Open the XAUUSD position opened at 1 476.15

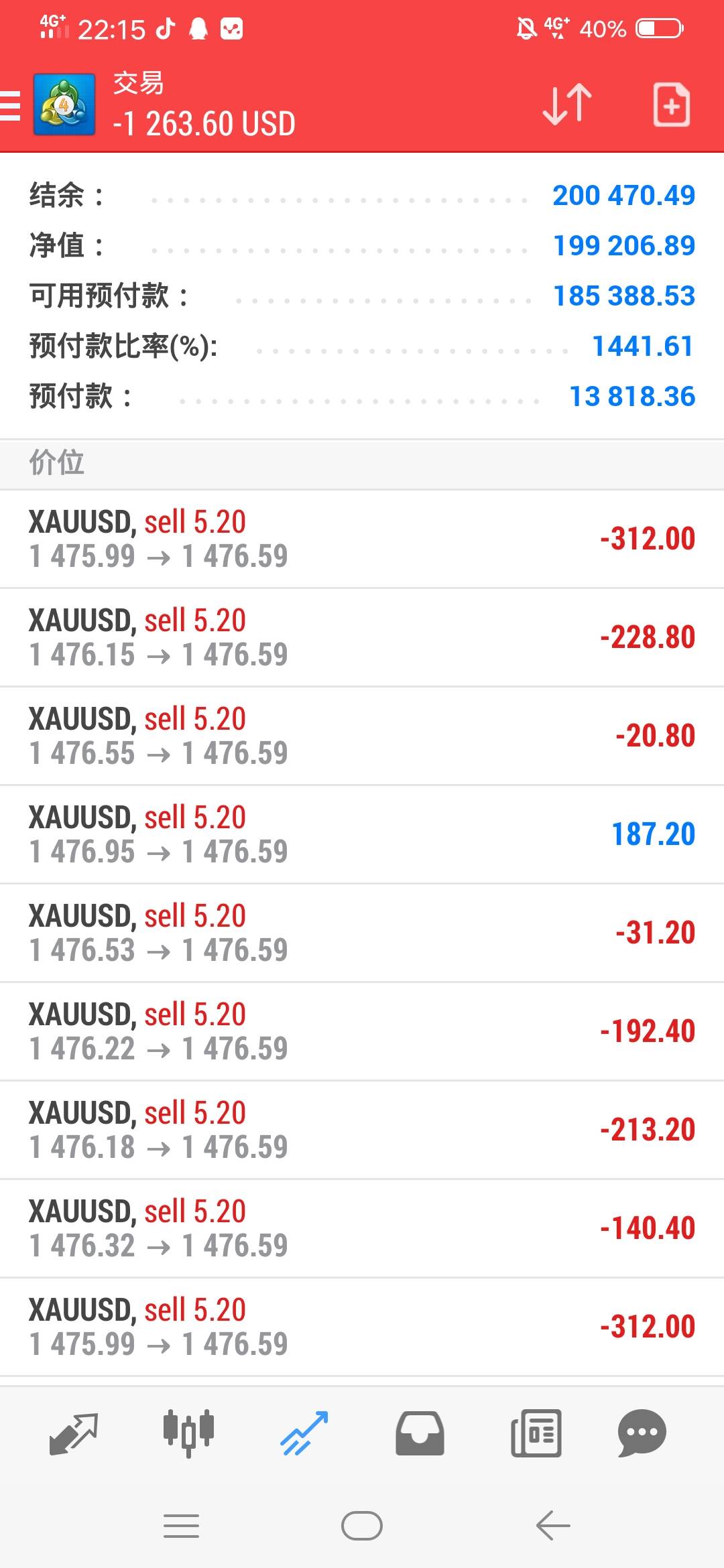362,637
